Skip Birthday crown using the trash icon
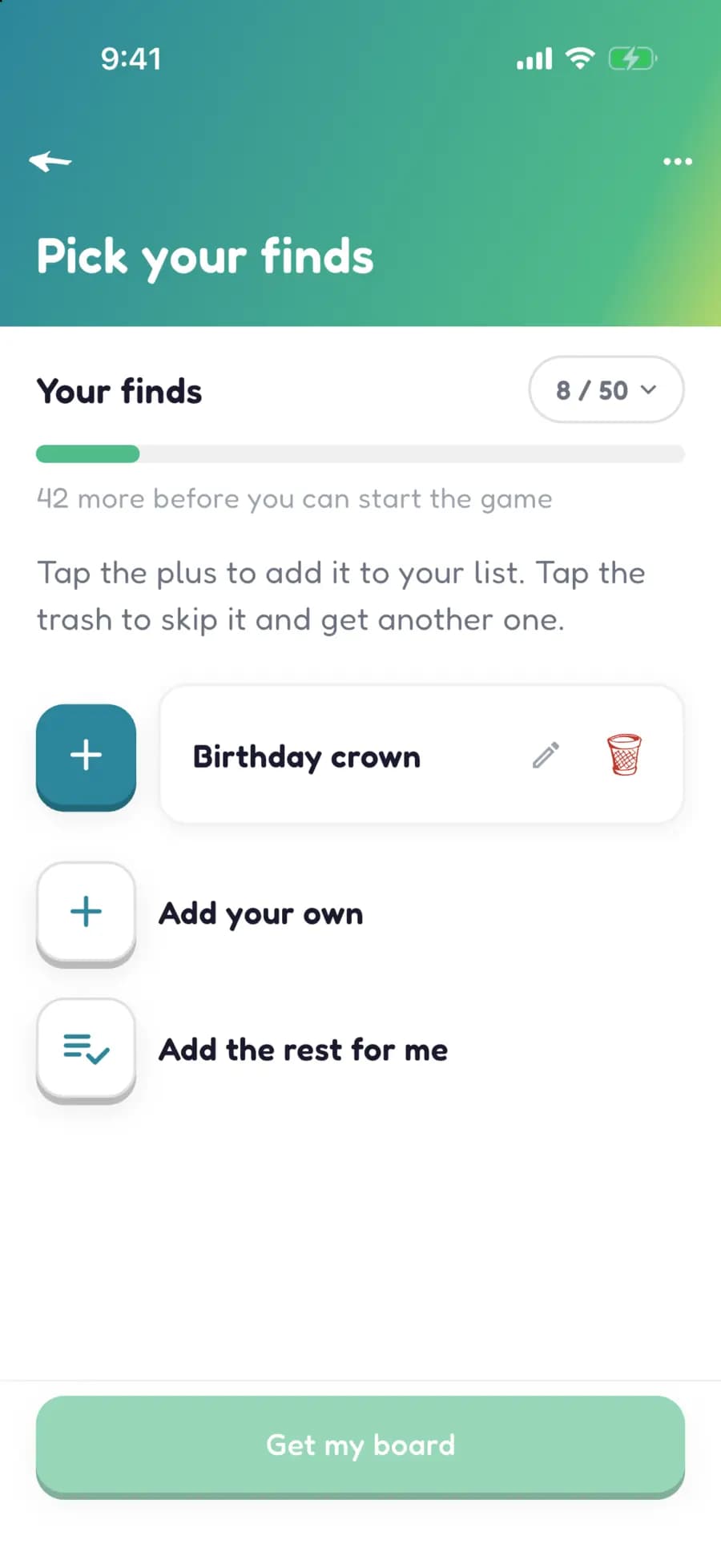Viewport: 721px width, 1568px height. click(624, 755)
